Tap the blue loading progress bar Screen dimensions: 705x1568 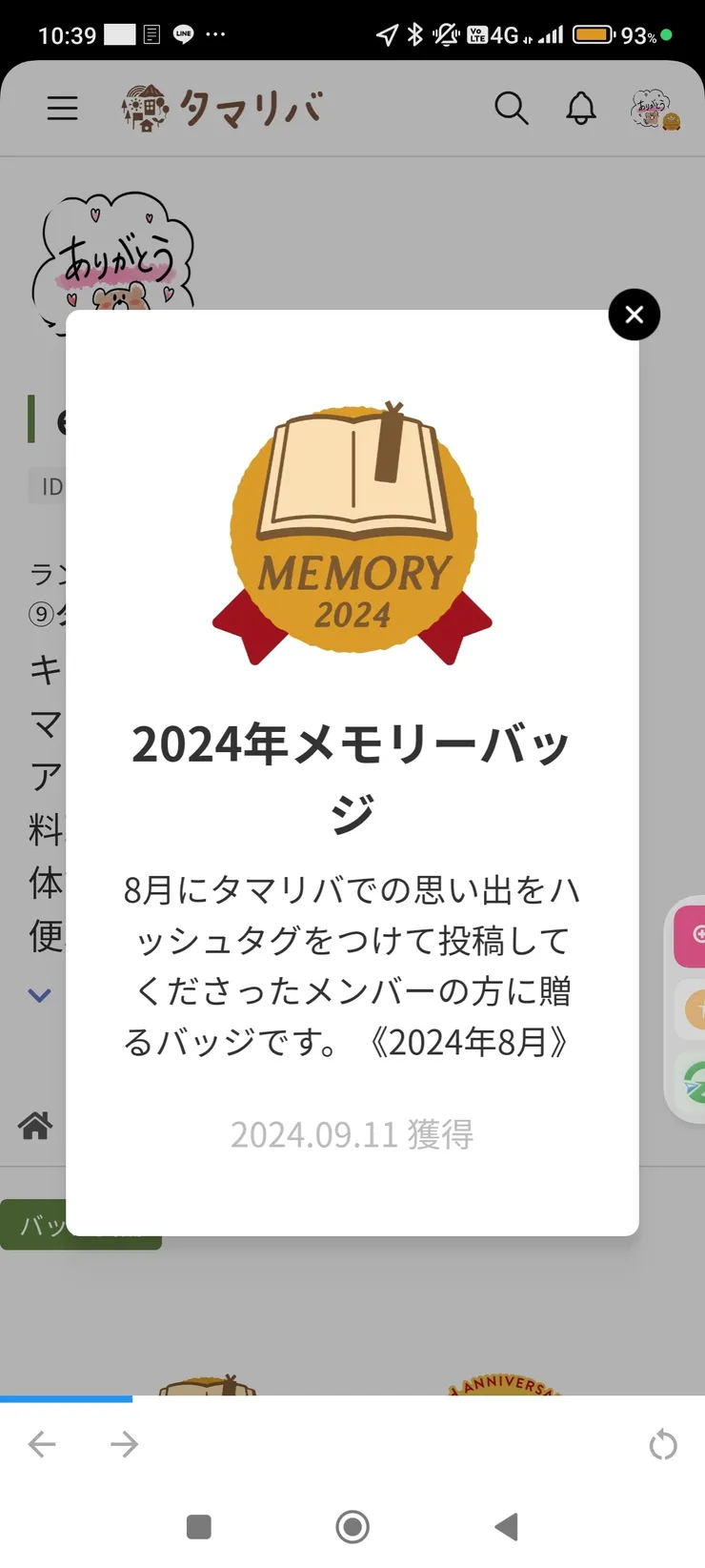pyautogui.click(x=65, y=1399)
